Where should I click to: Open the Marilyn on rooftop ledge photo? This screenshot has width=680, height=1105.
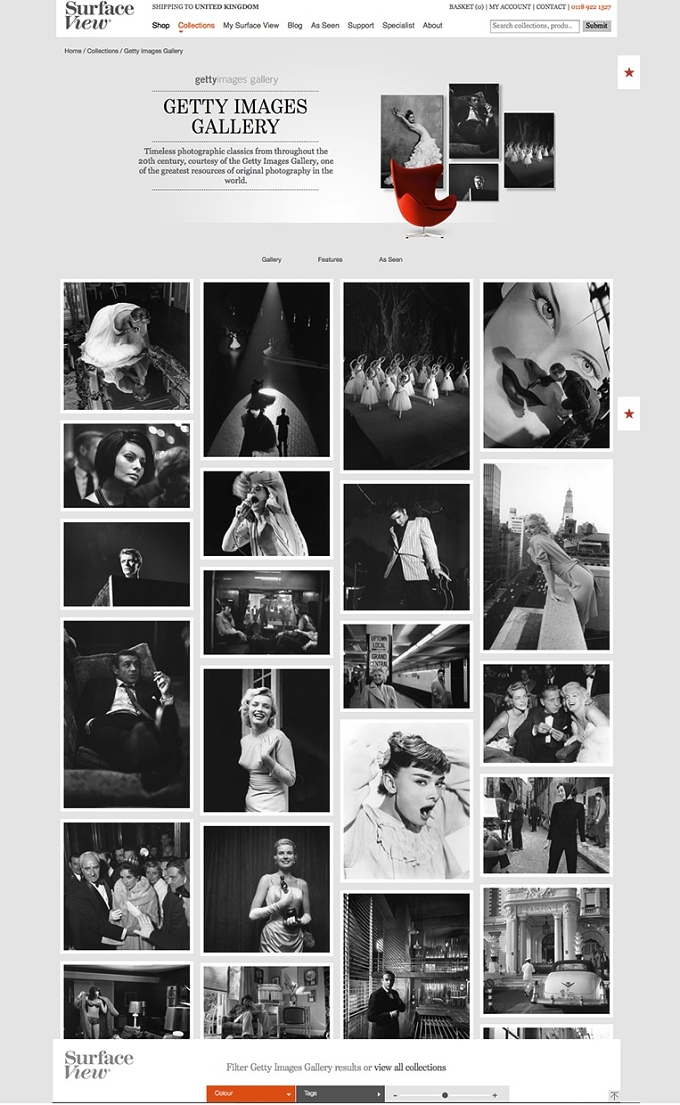click(x=547, y=556)
